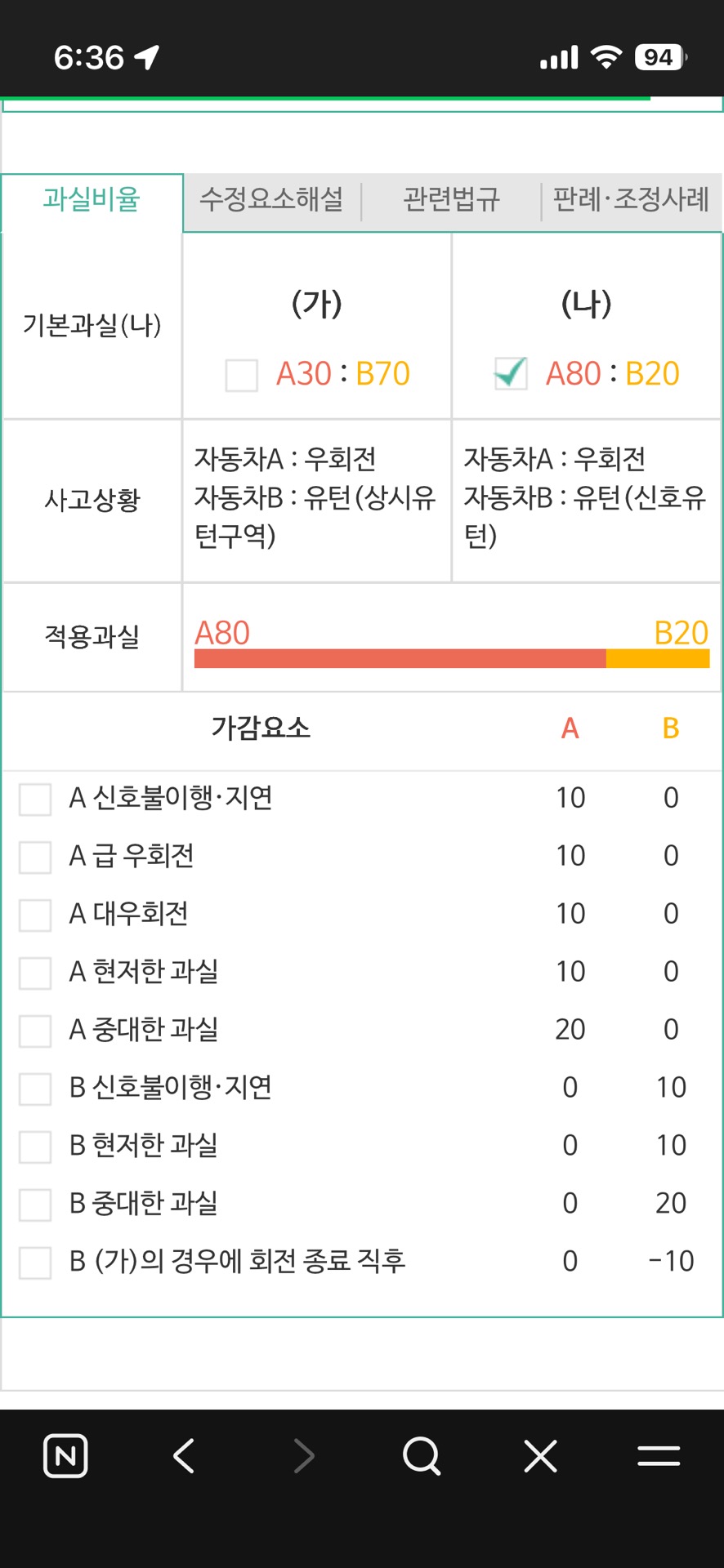The image size is (724, 1568).
Task: Uncheck the (나) A80:B20 checkbox
Action: click(x=511, y=374)
